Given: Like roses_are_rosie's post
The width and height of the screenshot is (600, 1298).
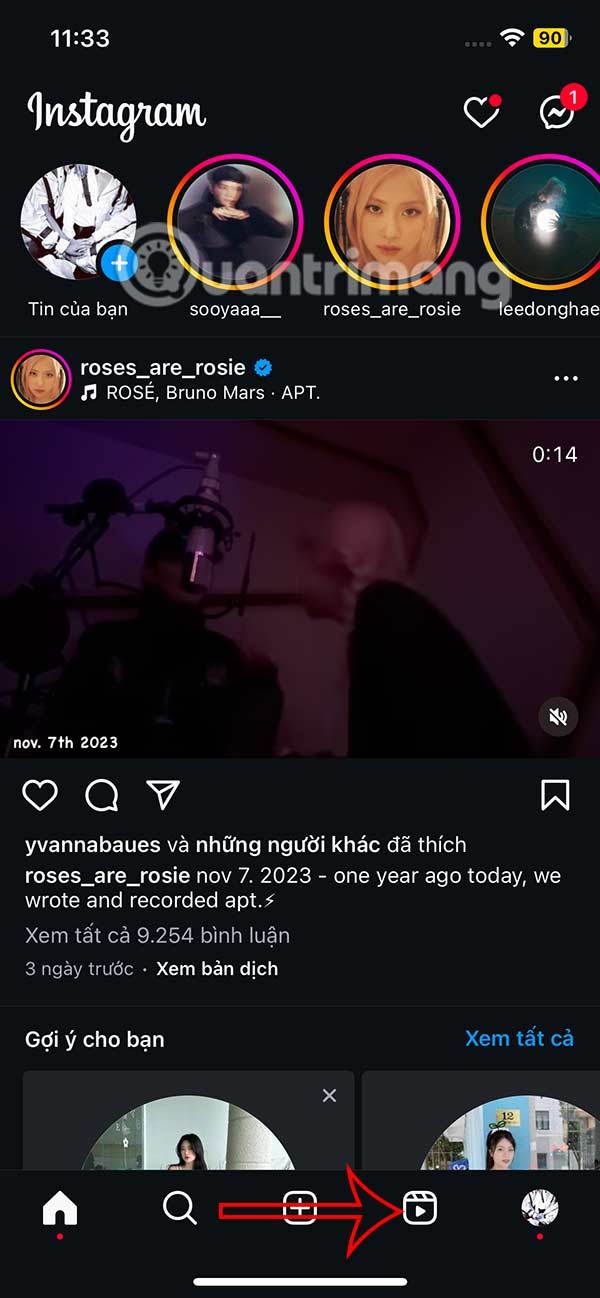Looking at the screenshot, I should [x=40, y=795].
